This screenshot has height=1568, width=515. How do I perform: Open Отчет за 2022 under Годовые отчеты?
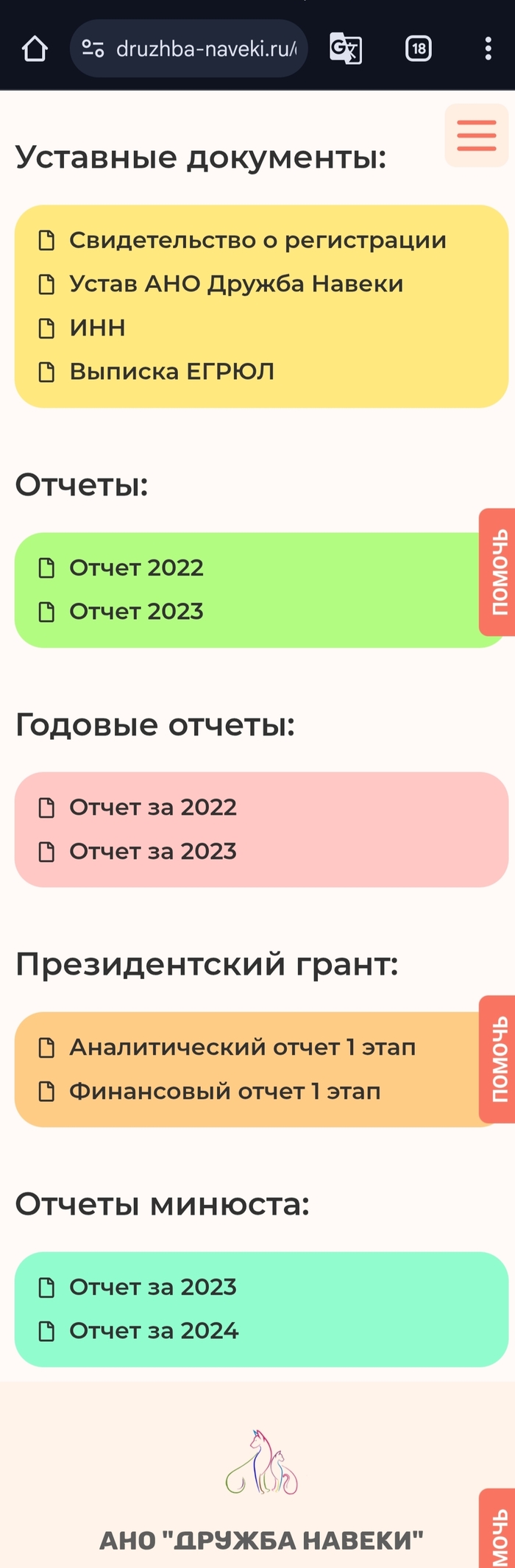(152, 808)
